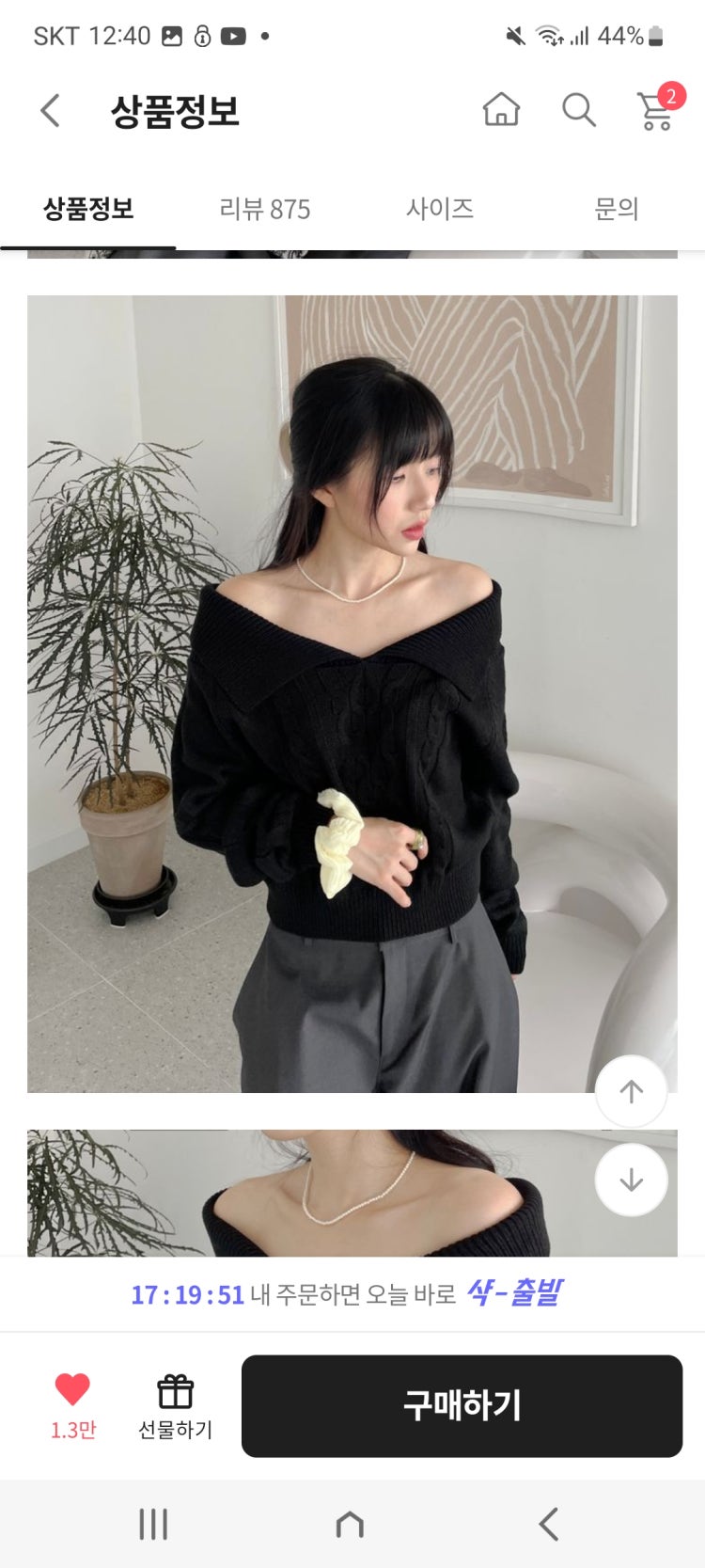Open the home icon in top bar

pos(501,110)
